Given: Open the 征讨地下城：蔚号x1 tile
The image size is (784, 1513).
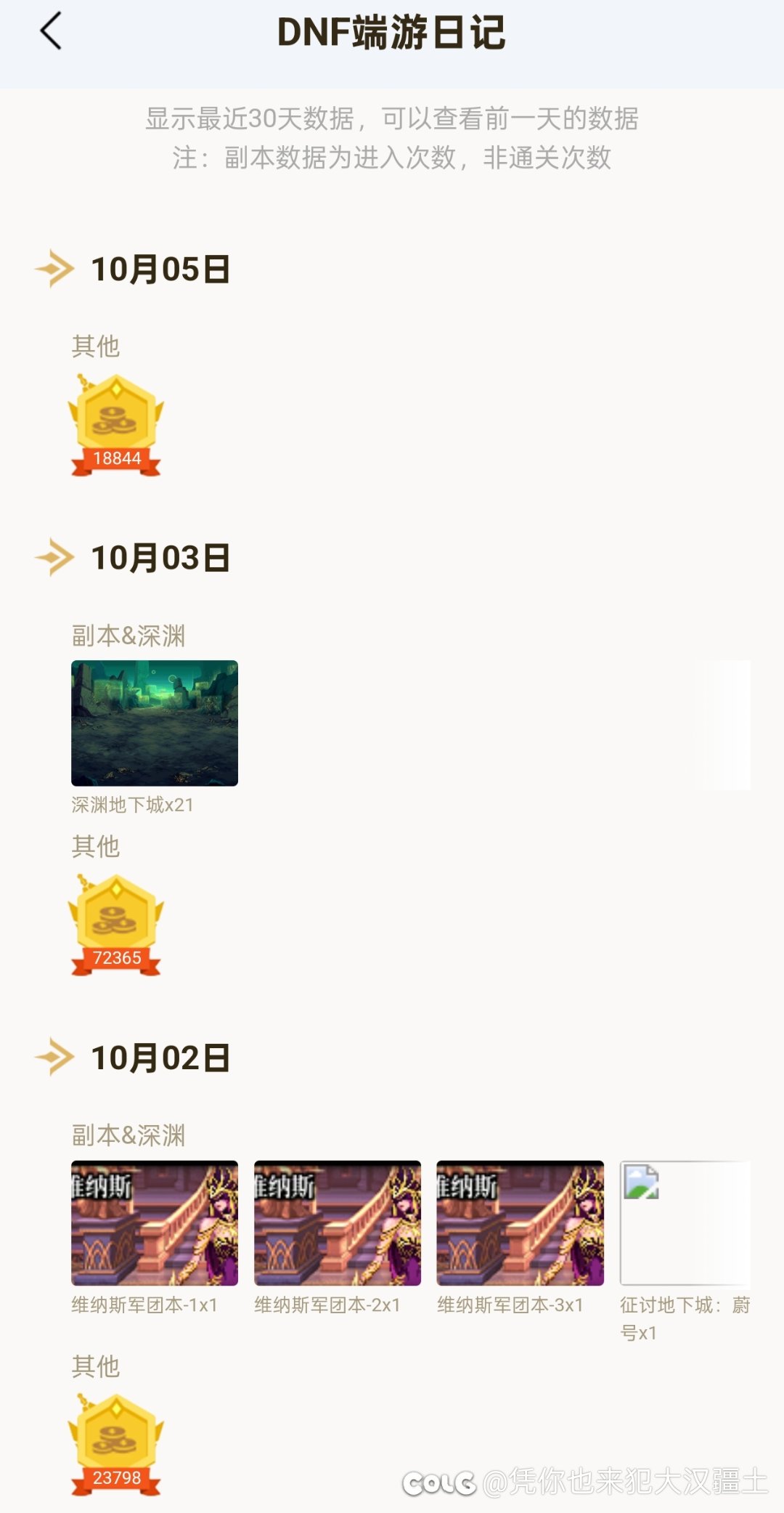Looking at the screenshot, I should (x=685, y=1222).
